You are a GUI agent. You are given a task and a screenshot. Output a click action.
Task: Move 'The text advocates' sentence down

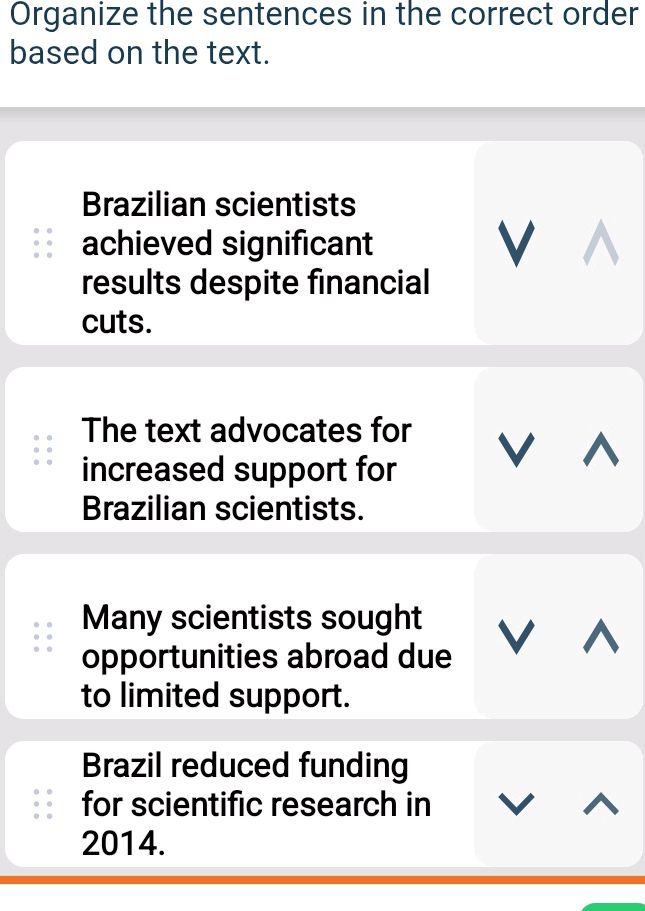pos(515,449)
